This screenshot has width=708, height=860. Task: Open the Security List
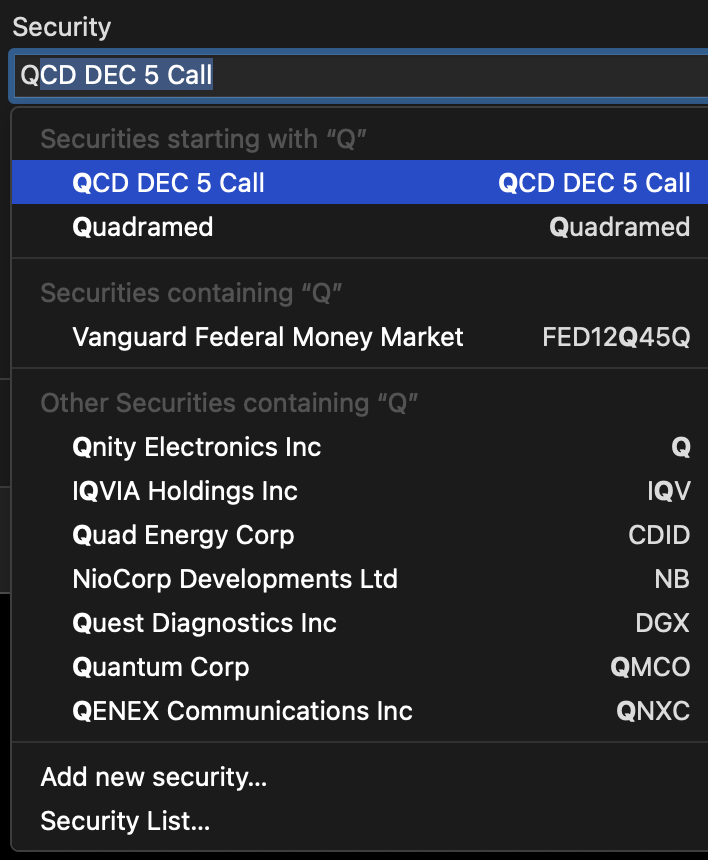(125, 821)
